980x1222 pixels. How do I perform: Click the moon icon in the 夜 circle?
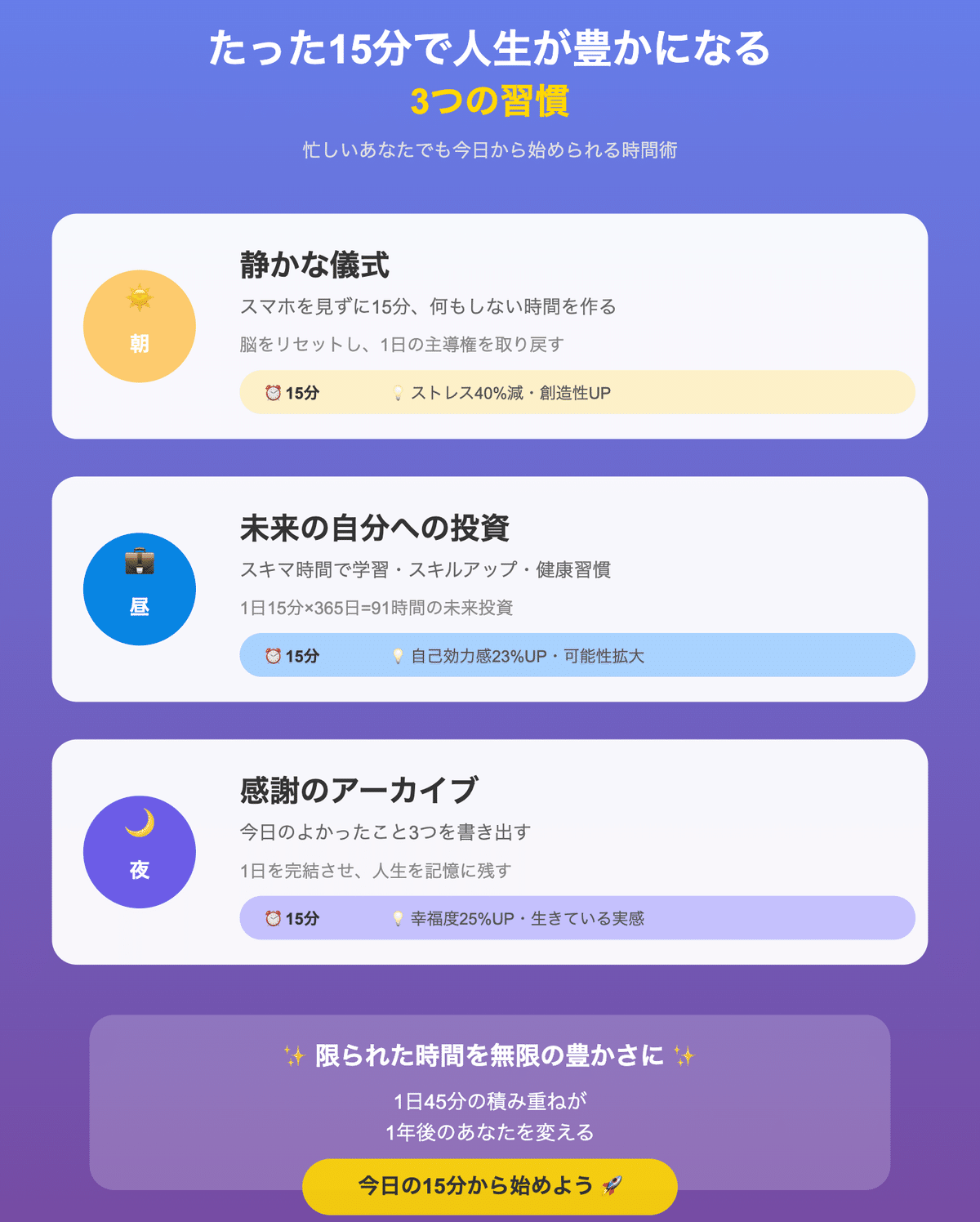(140, 823)
